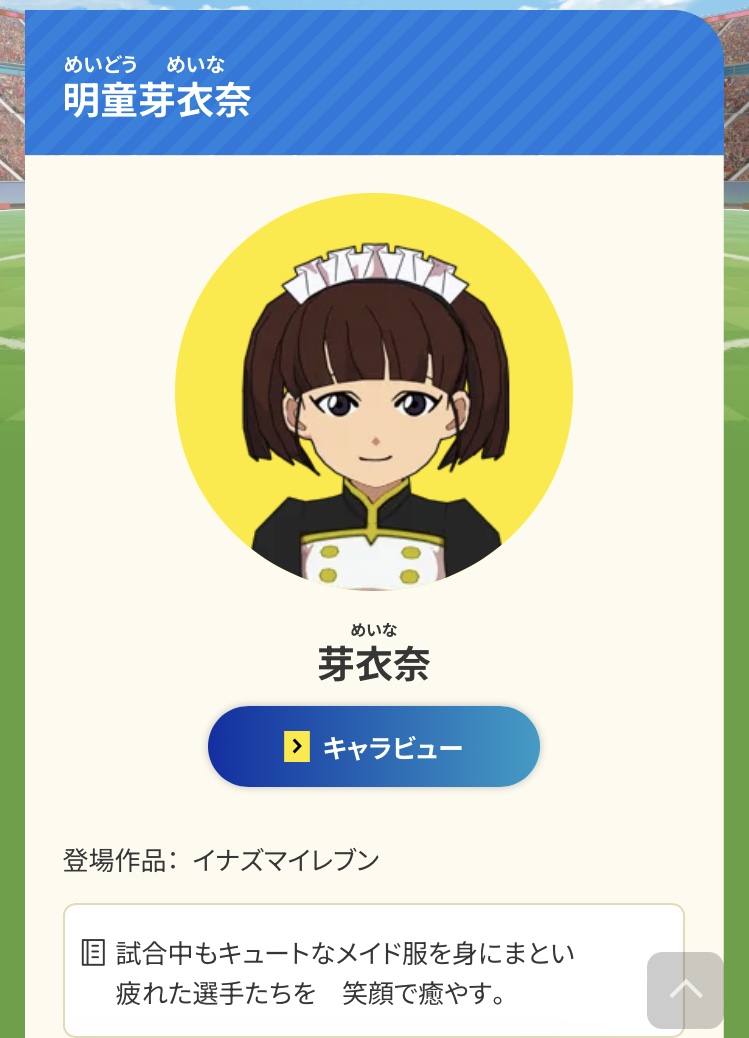
Task: Open the キャラビュー character view button
Action: [374, 746]
